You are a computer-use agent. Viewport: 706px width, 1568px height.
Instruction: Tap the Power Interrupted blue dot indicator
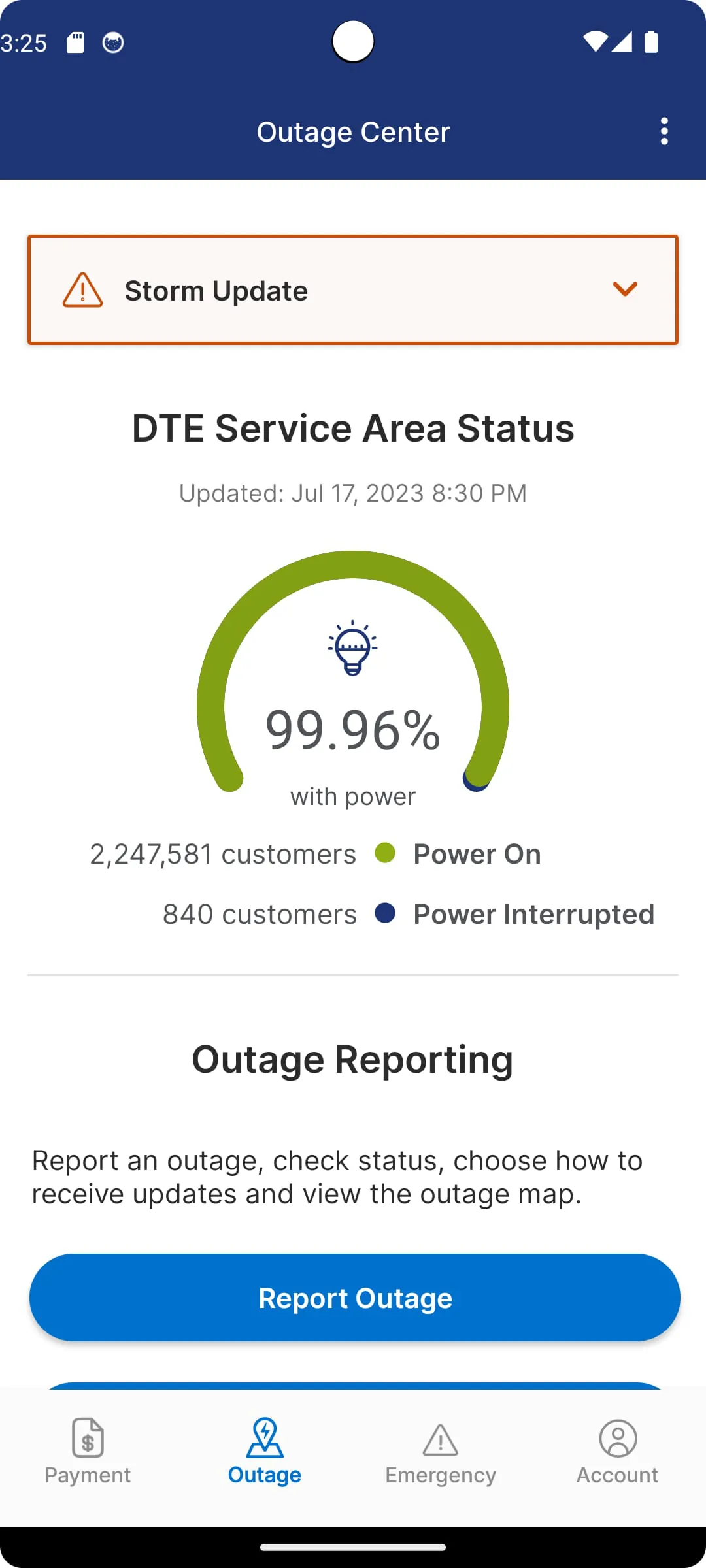(385, 914)
